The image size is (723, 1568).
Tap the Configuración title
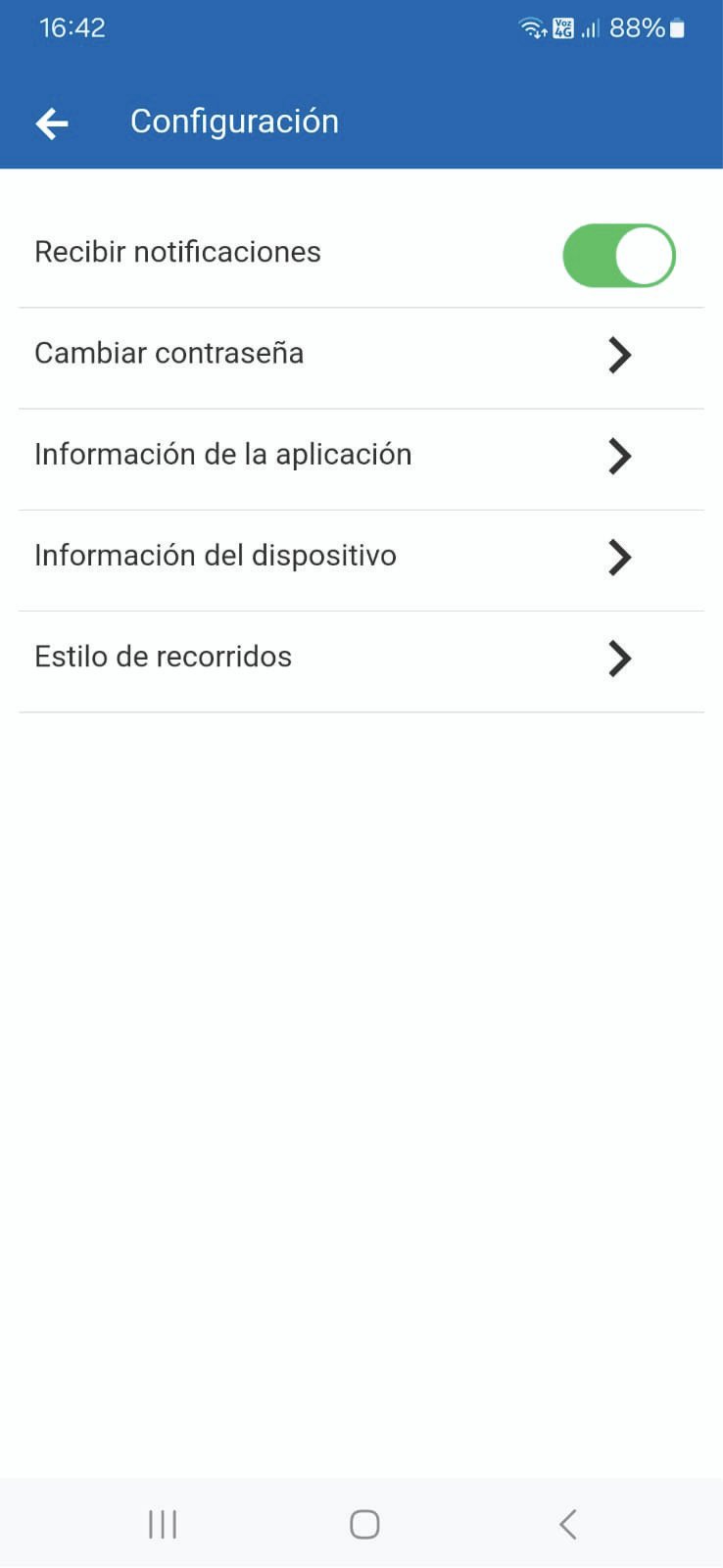coord(234,121)
